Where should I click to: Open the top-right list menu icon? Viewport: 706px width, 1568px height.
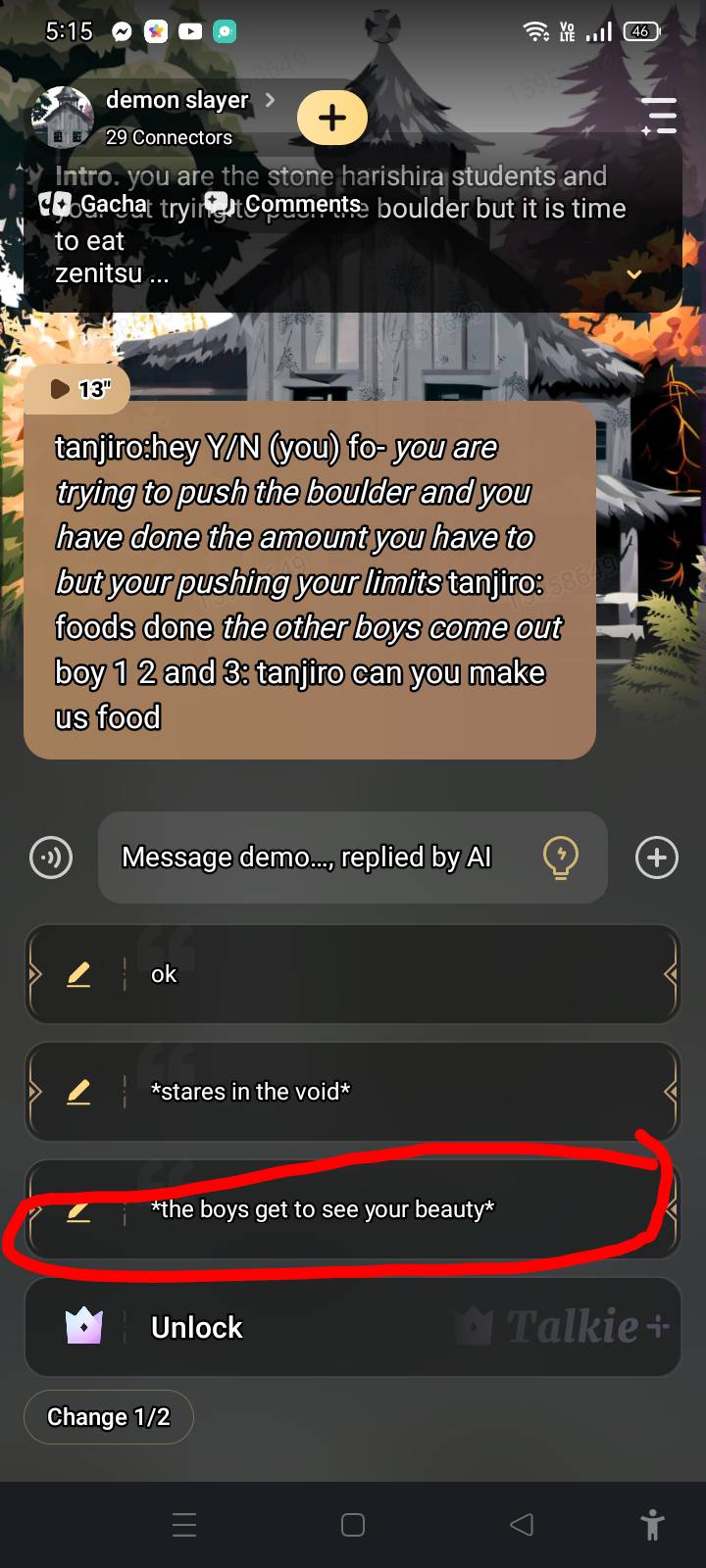click(659, 116)
